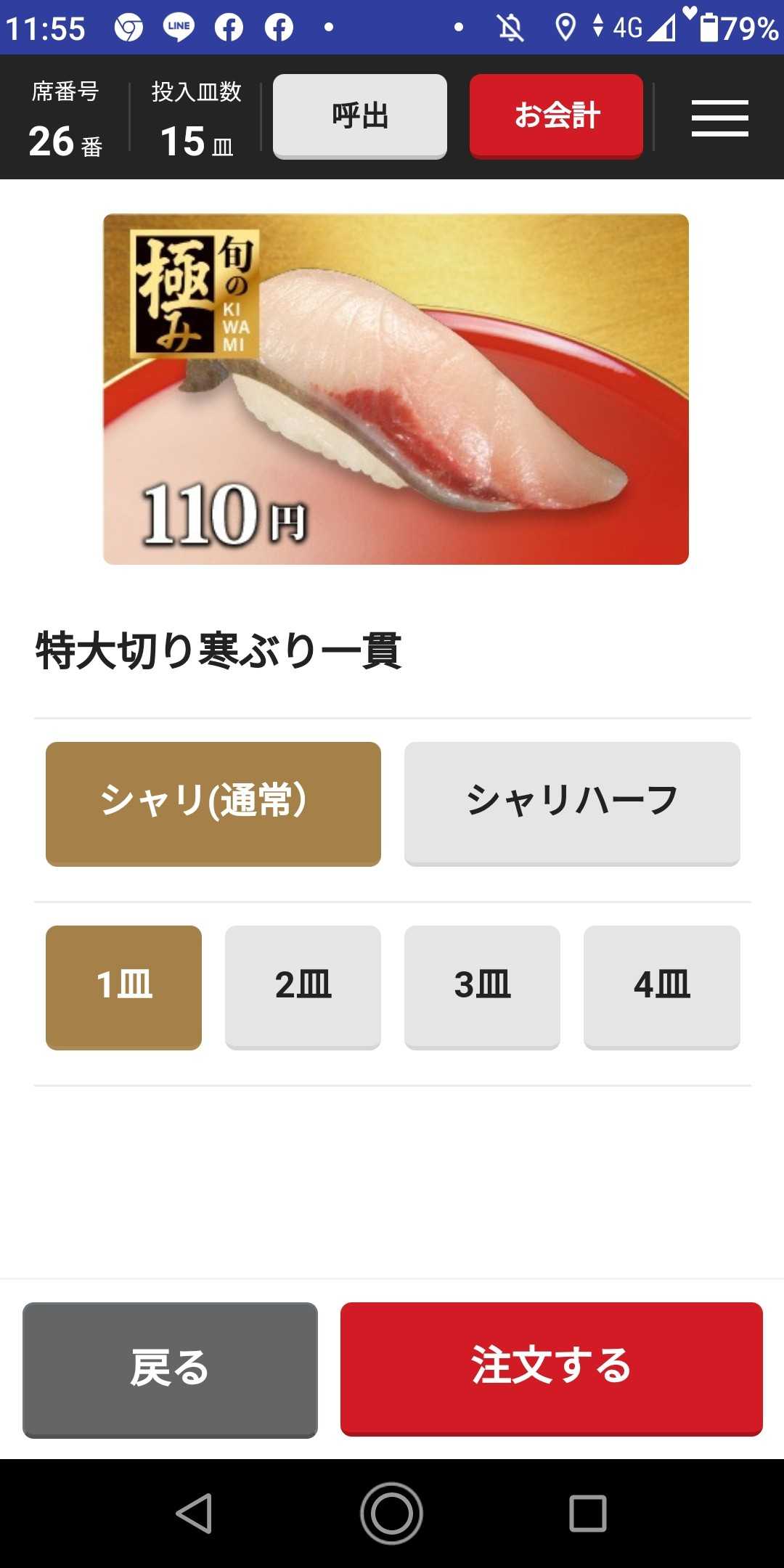
Task: Choose 3皿 plates
Action: (482, 987)
